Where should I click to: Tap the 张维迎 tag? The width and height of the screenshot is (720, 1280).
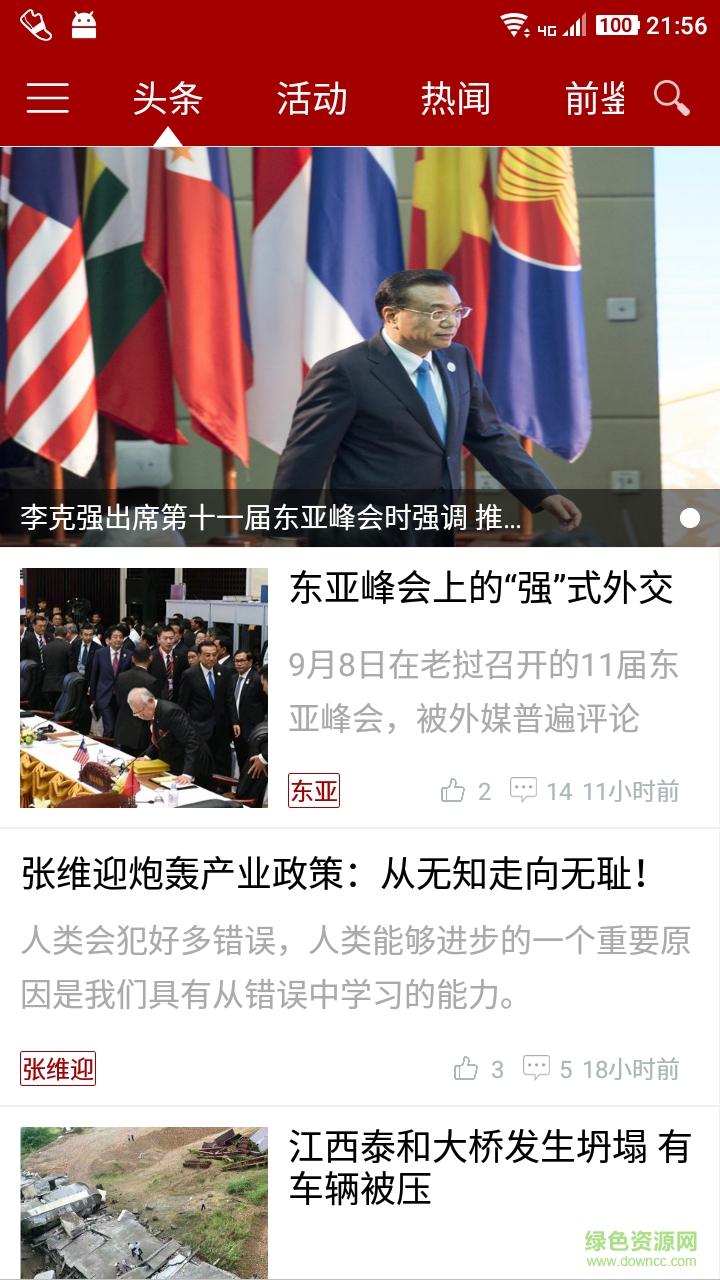[x=58, y=1069]
